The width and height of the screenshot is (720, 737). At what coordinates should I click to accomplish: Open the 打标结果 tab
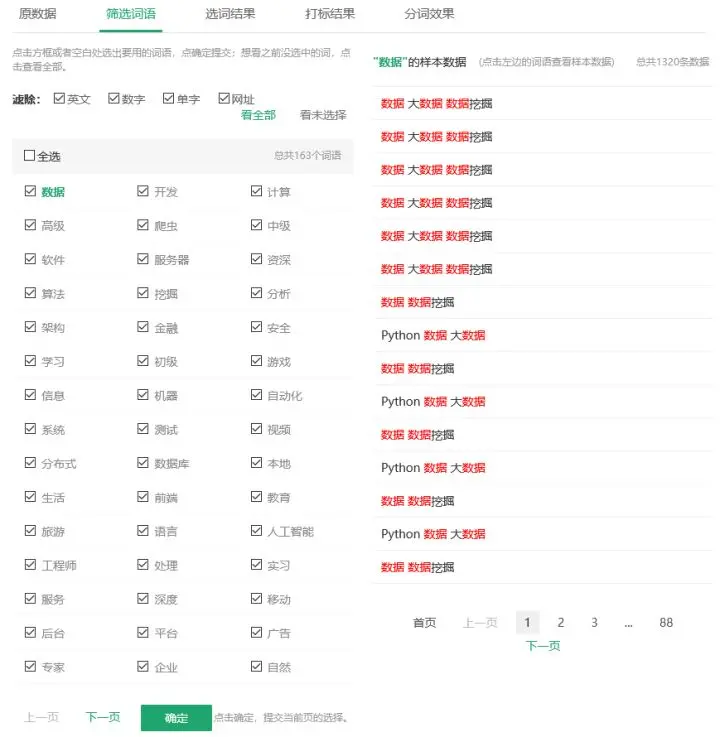pyautogui.click(x=330, y=14)
